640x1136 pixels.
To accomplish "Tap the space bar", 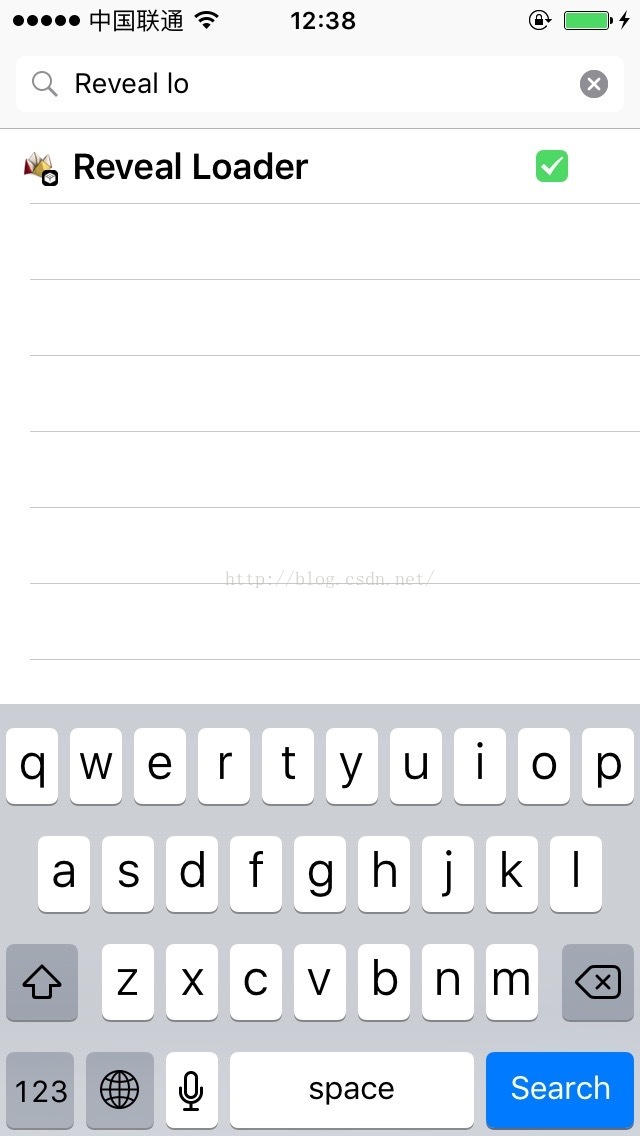I will [352, 1089].
